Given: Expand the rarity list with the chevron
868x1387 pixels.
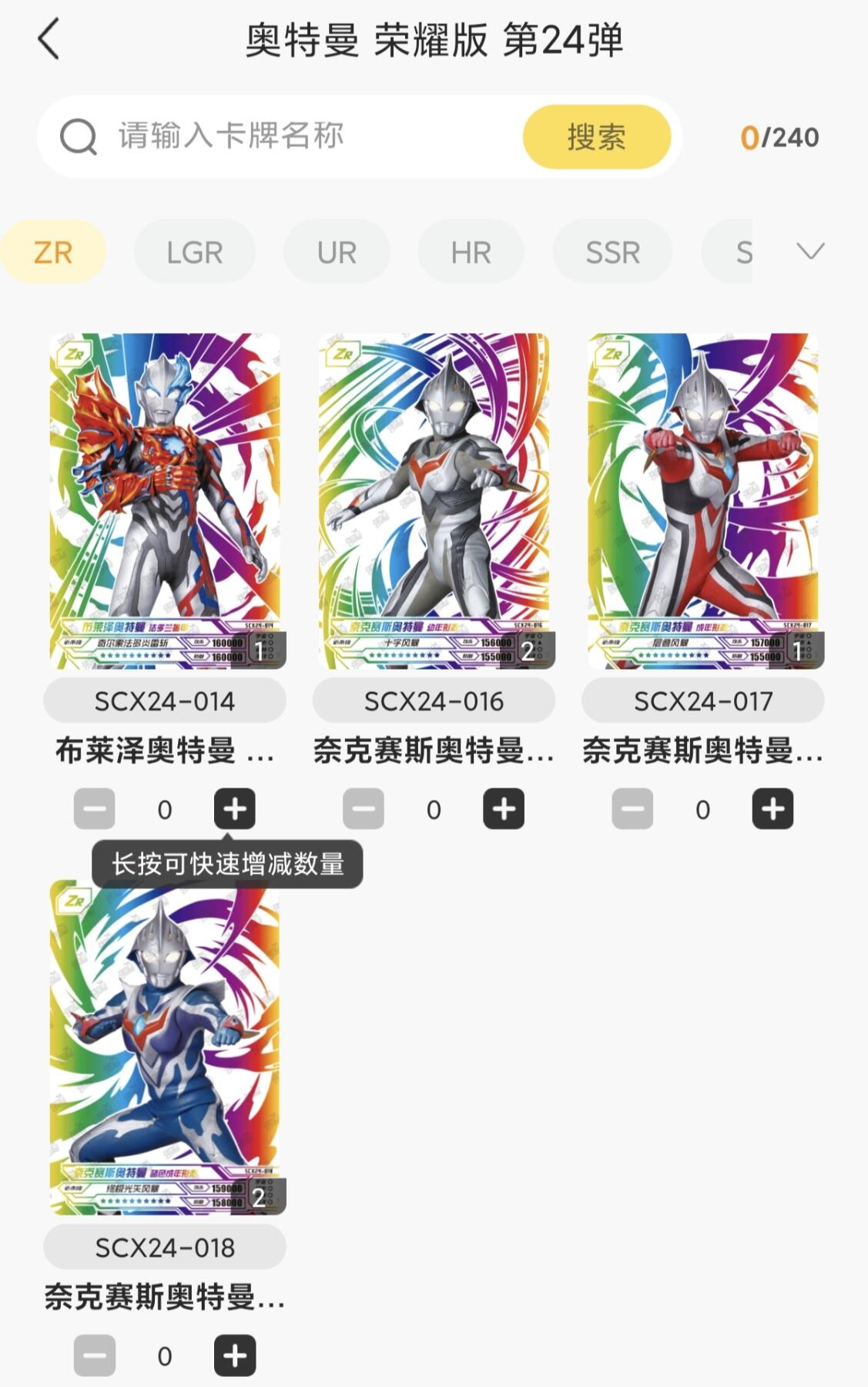Looking at the screenshot, I should click(810, 251).
